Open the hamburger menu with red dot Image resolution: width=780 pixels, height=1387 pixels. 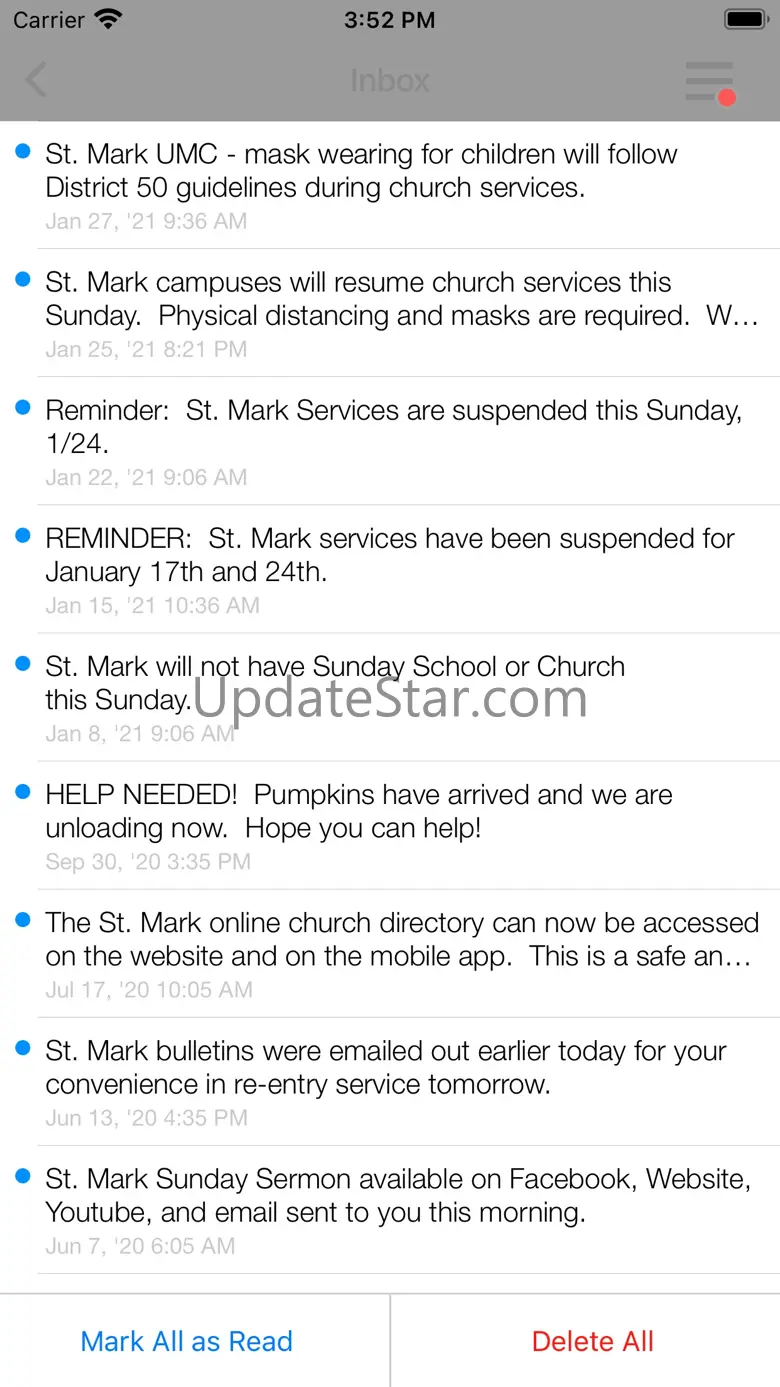pyautogui.click(x=710, y=82)
